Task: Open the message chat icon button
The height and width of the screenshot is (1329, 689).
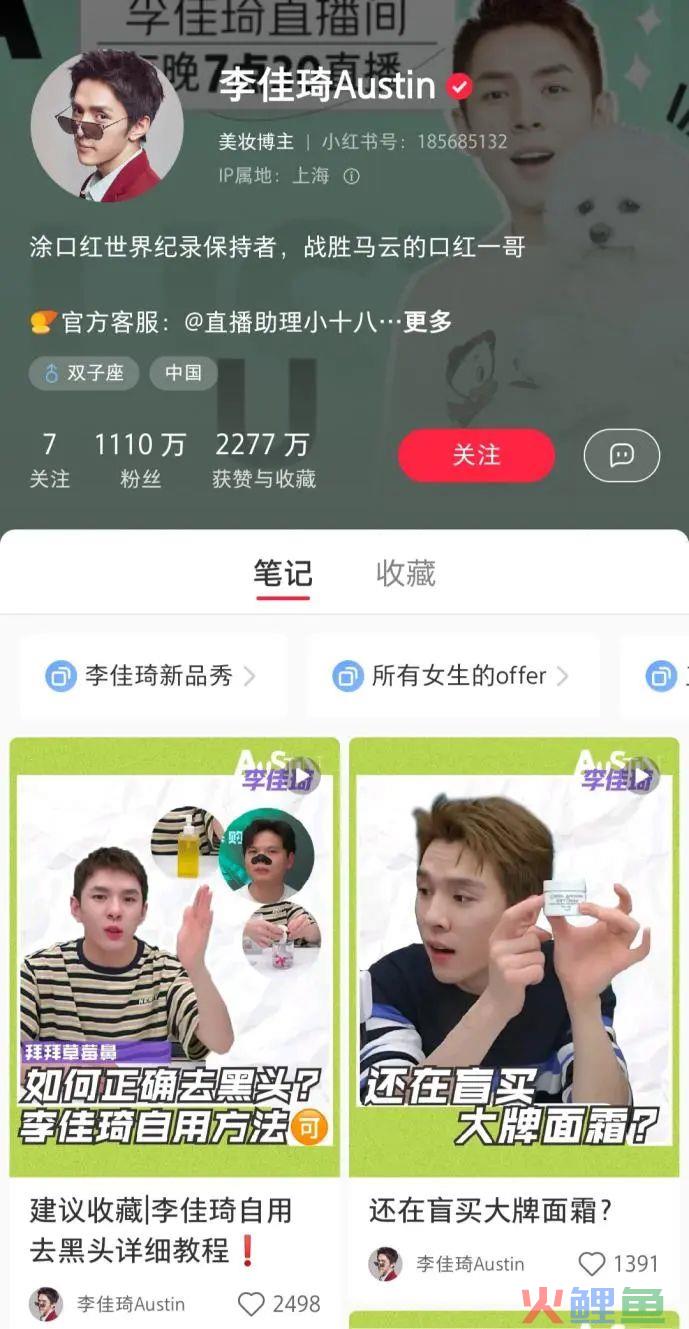Action: coord(621,456)
